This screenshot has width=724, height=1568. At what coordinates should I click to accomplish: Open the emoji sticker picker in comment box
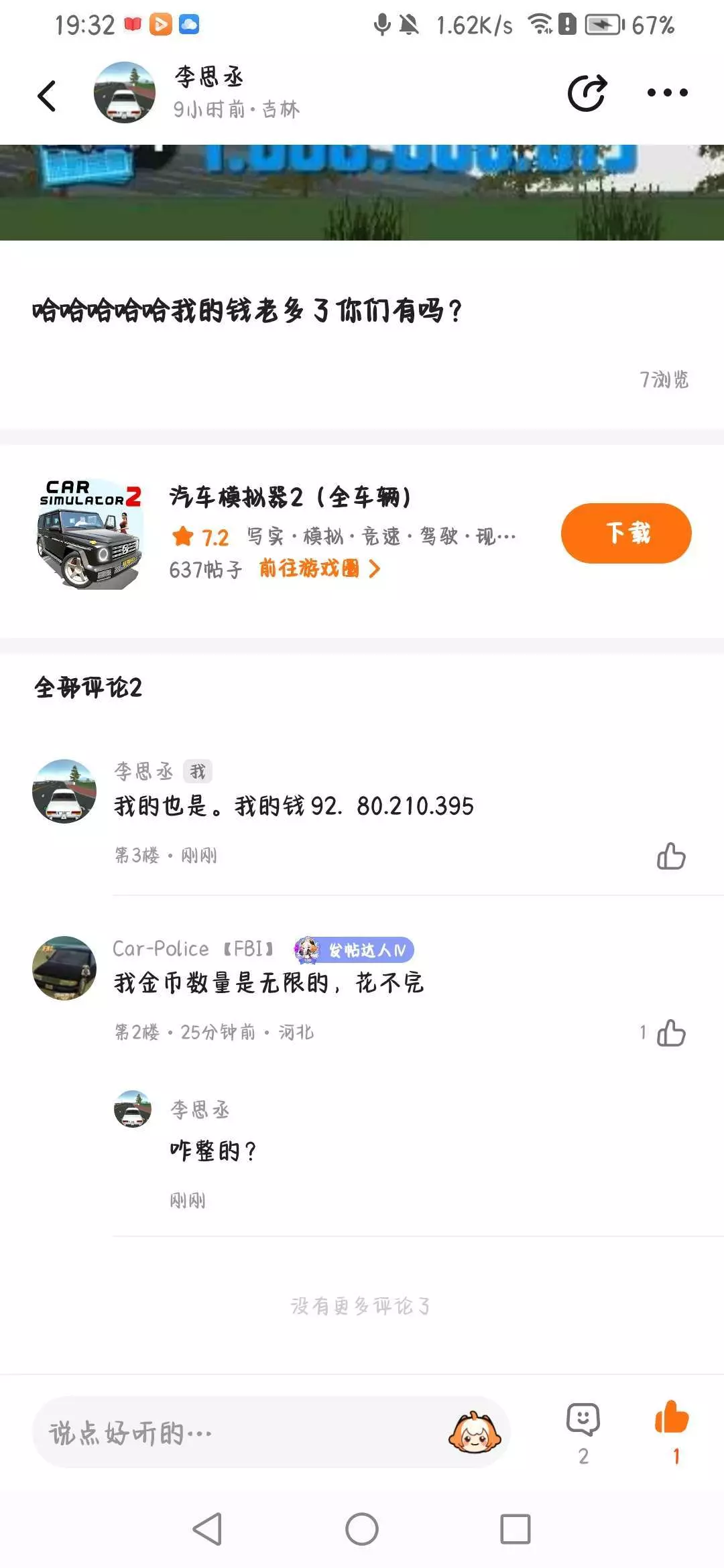pyautogui.click(x=474, y=1433)
